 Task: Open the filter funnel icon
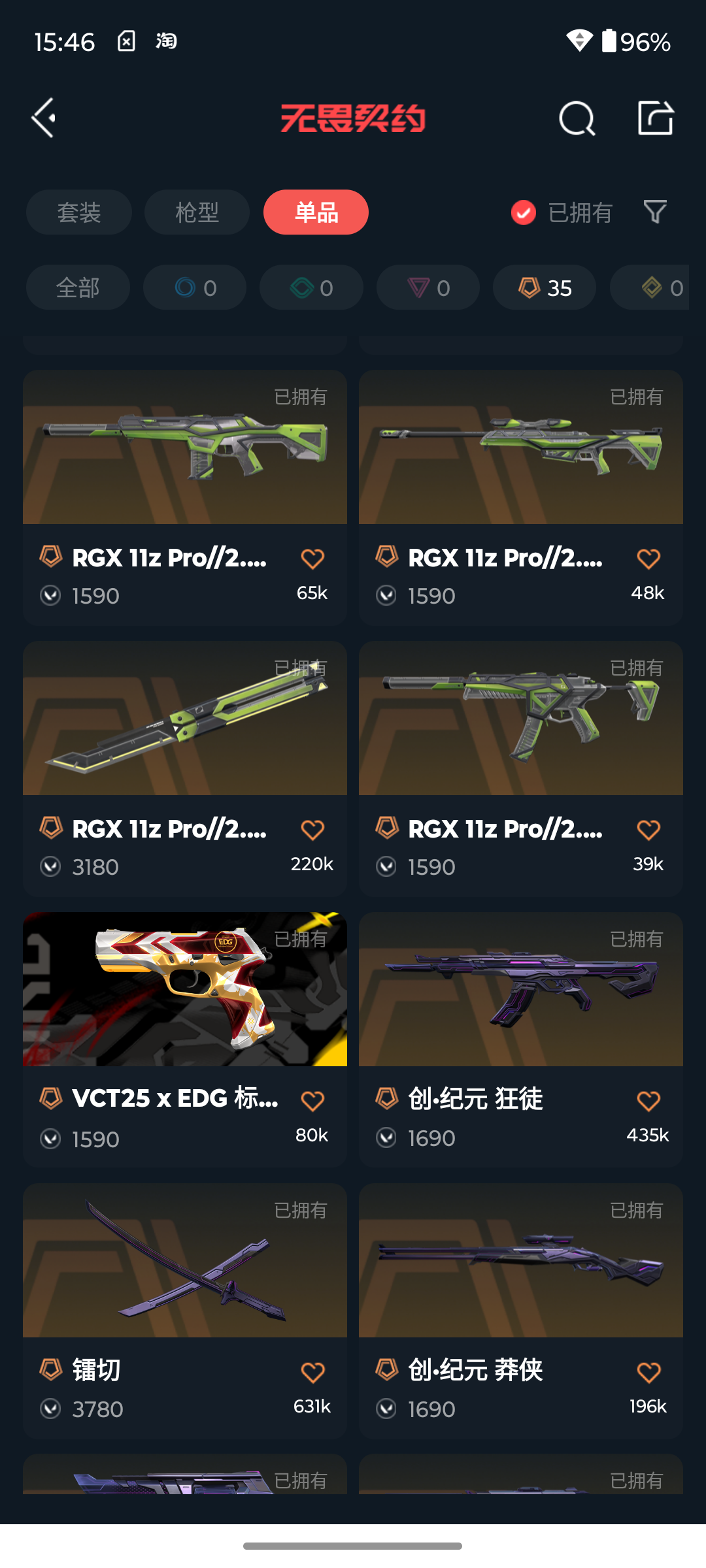click(x=655, y=212)
